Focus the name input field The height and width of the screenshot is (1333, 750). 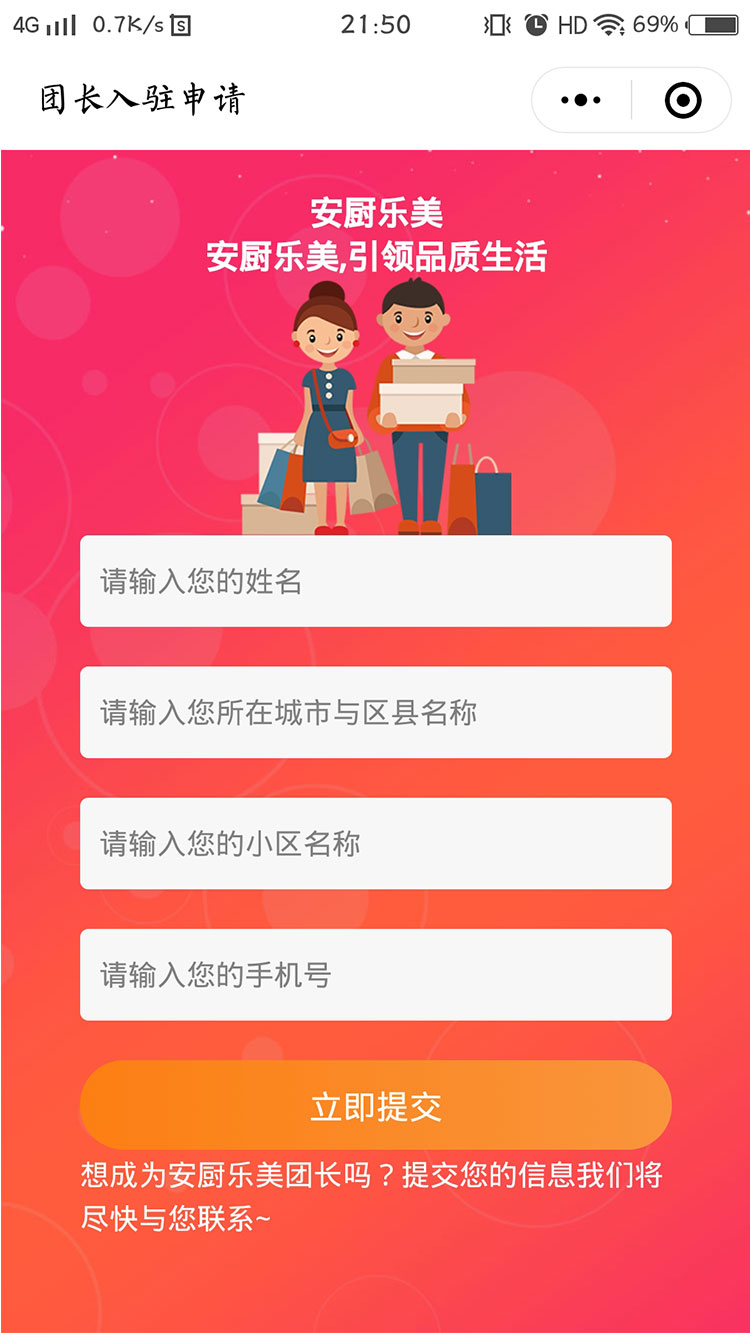(375, 581)
